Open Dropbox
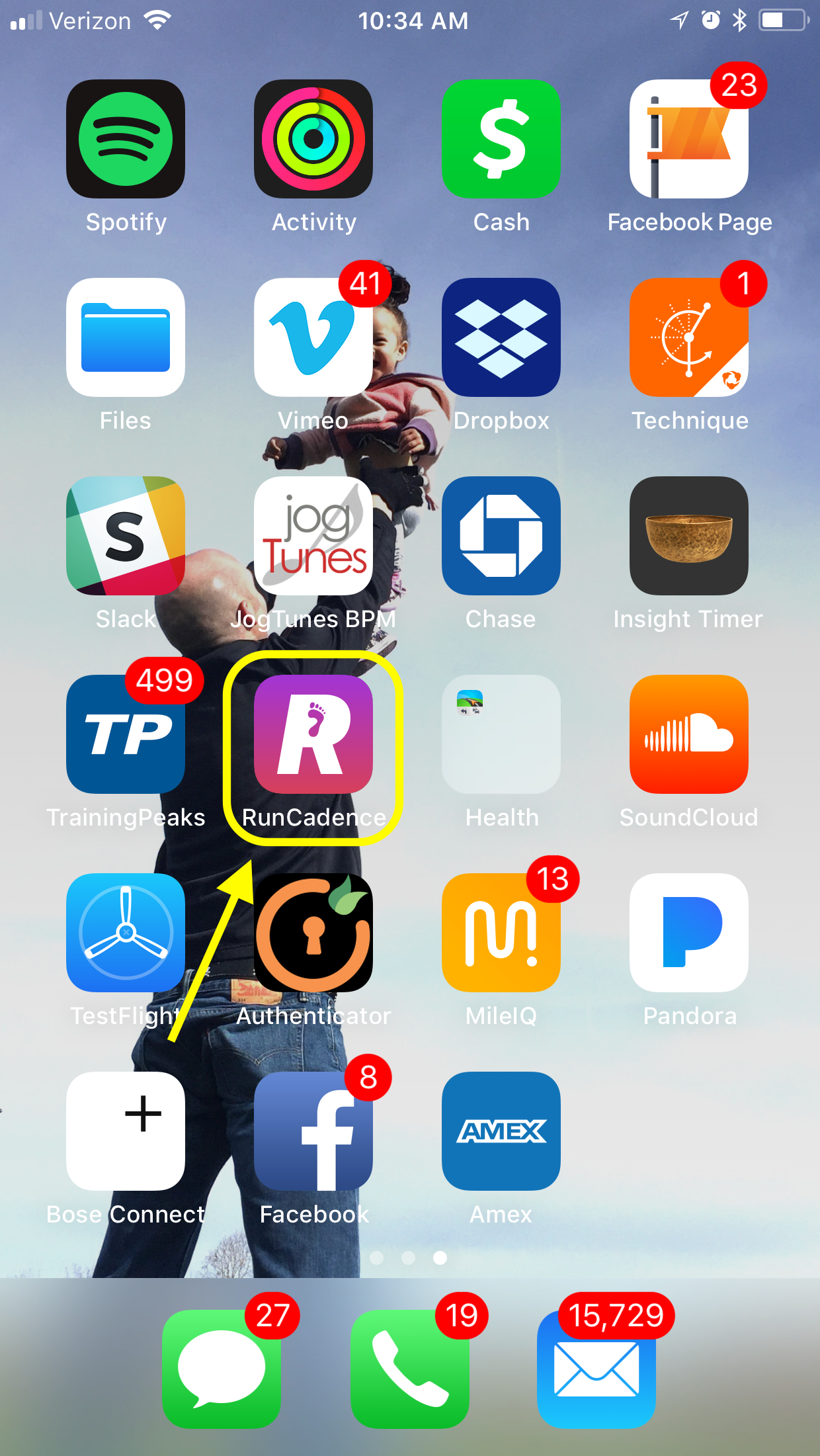This screenshot has height=1456, width=820. click(x=501, y=337)
